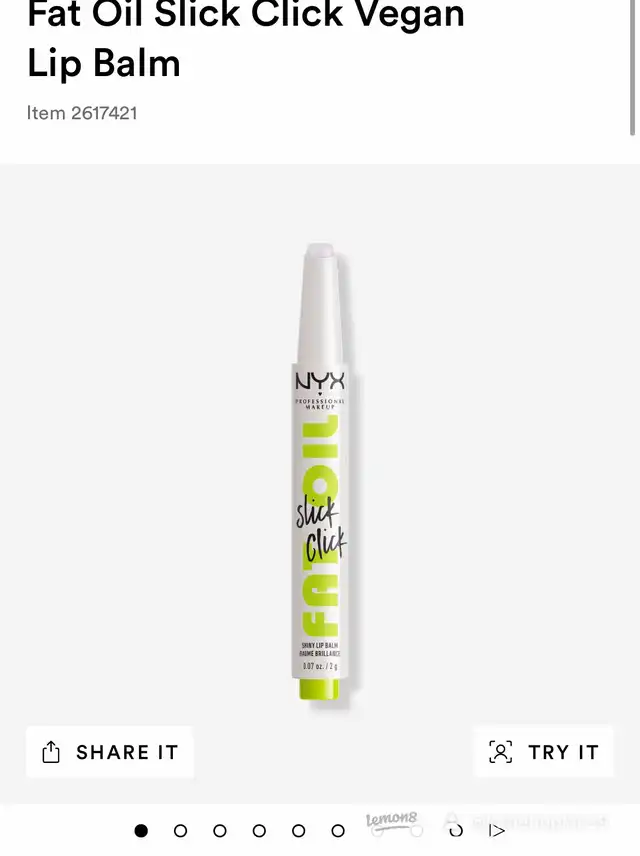
Task: Jump to the second image indicator dot
Action: point(180,830)
